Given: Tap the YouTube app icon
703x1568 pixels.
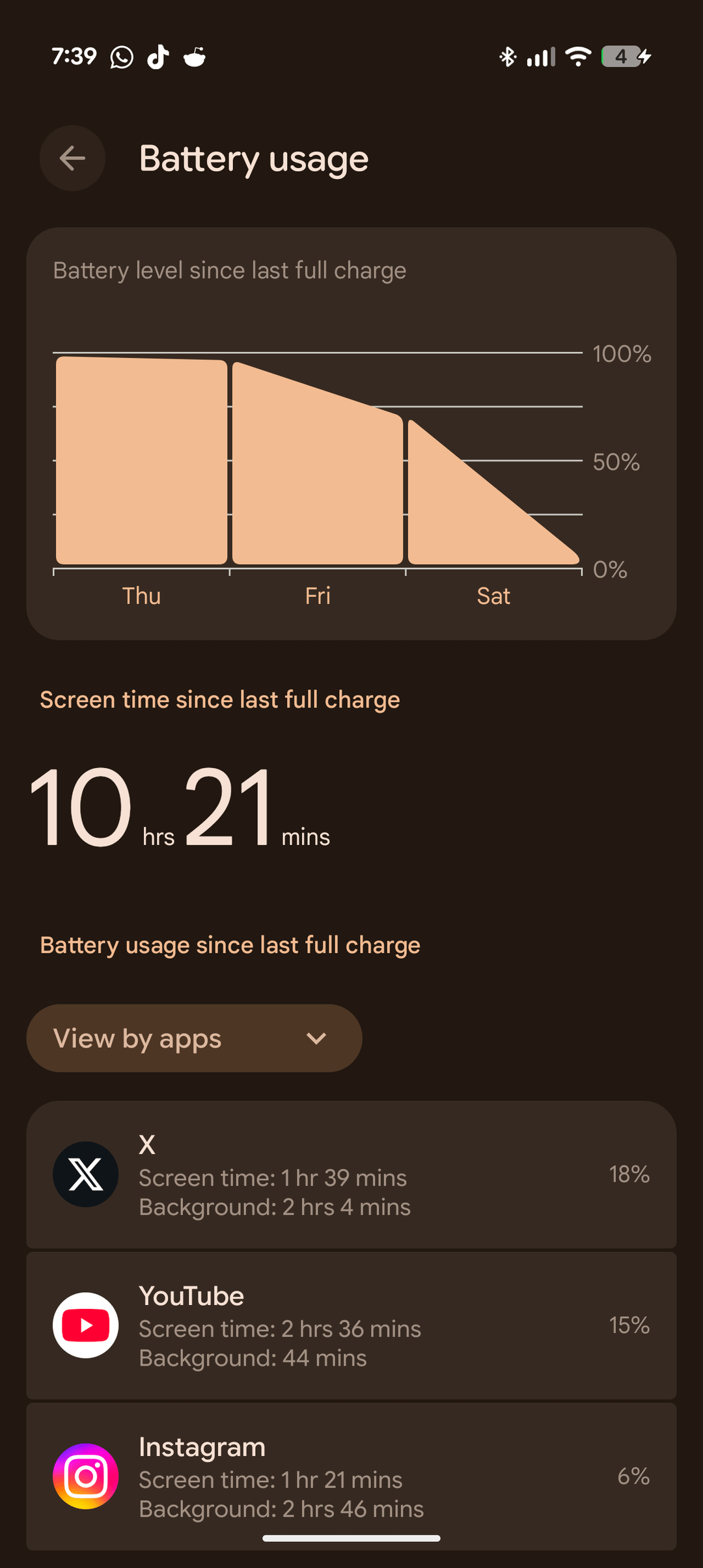Looking at the screenshot, I should pyautogui.click(x=85, y=1327).
